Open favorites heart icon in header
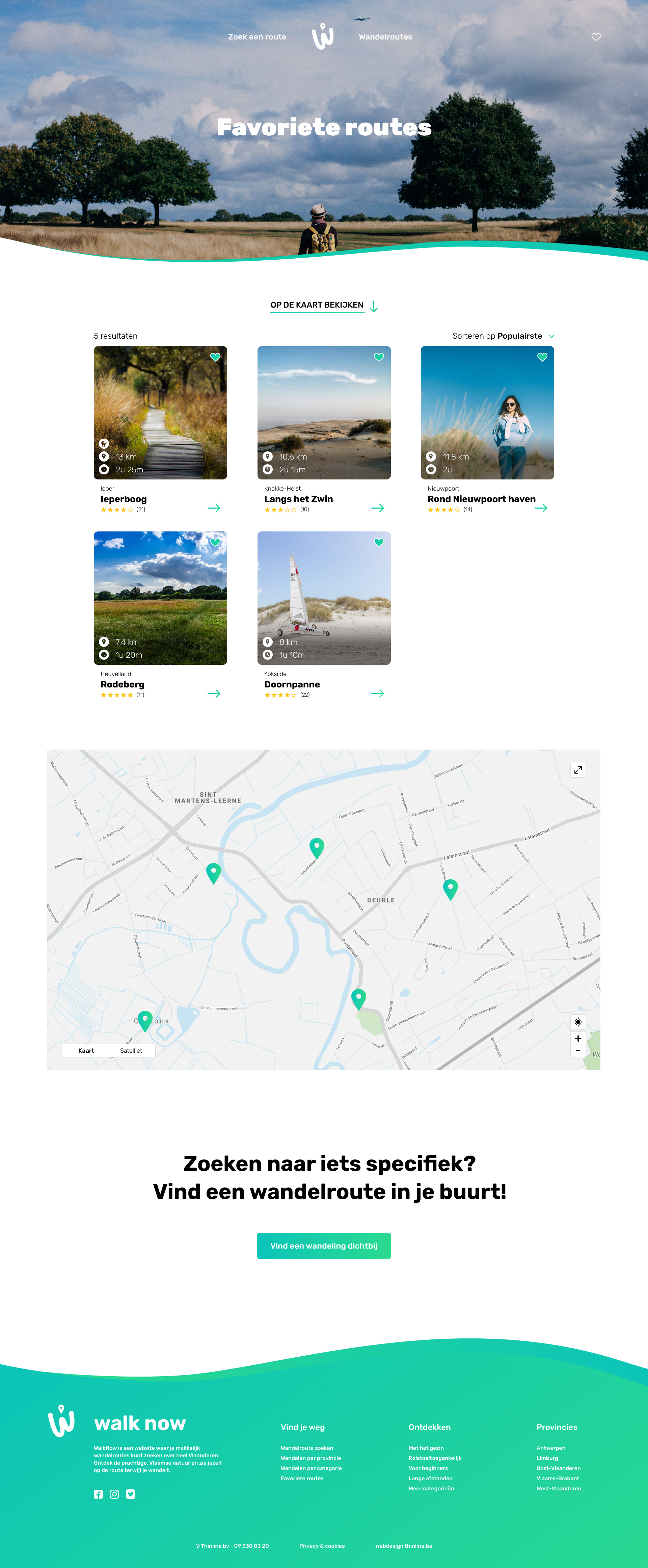648x1568 pixels. [596, 37]
